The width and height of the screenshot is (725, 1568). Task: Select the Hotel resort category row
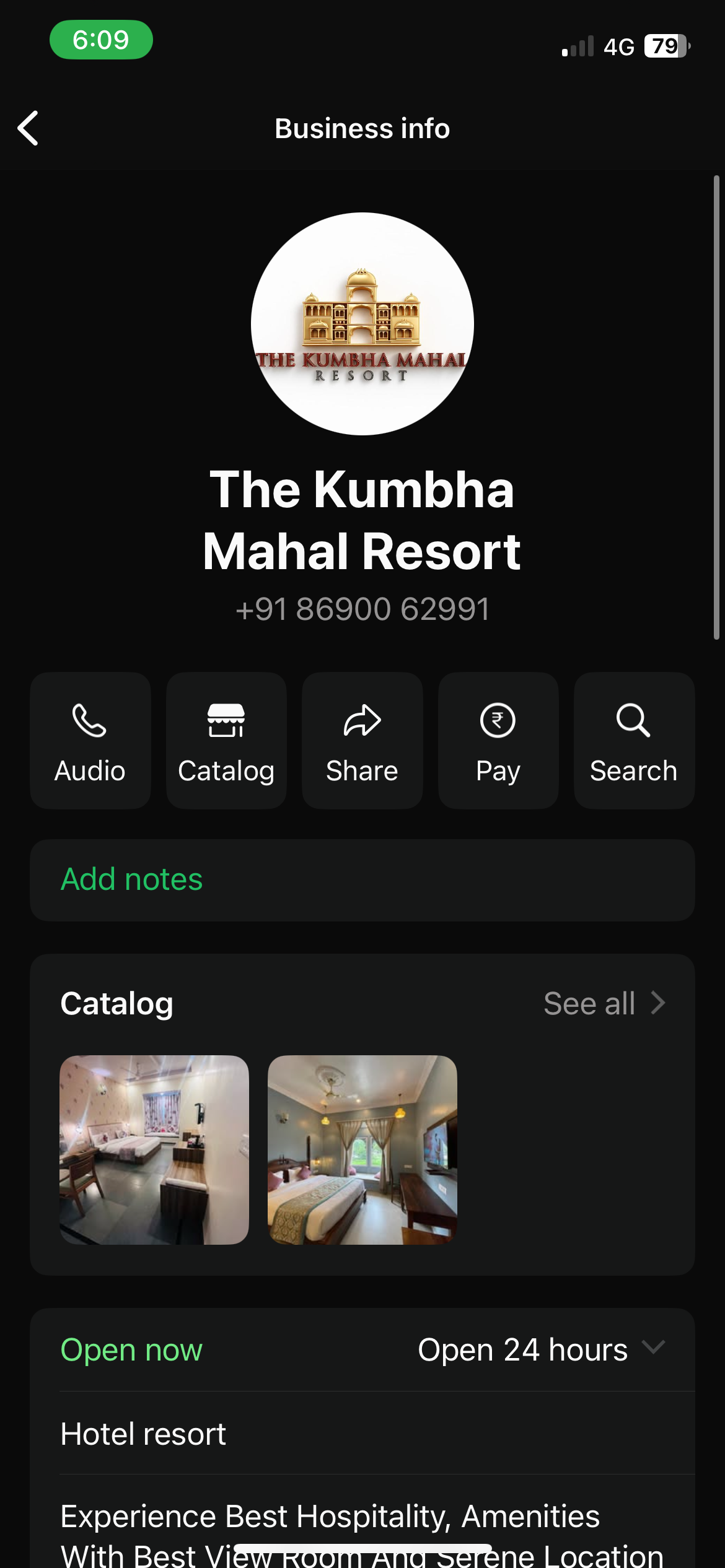[143, 1434]
